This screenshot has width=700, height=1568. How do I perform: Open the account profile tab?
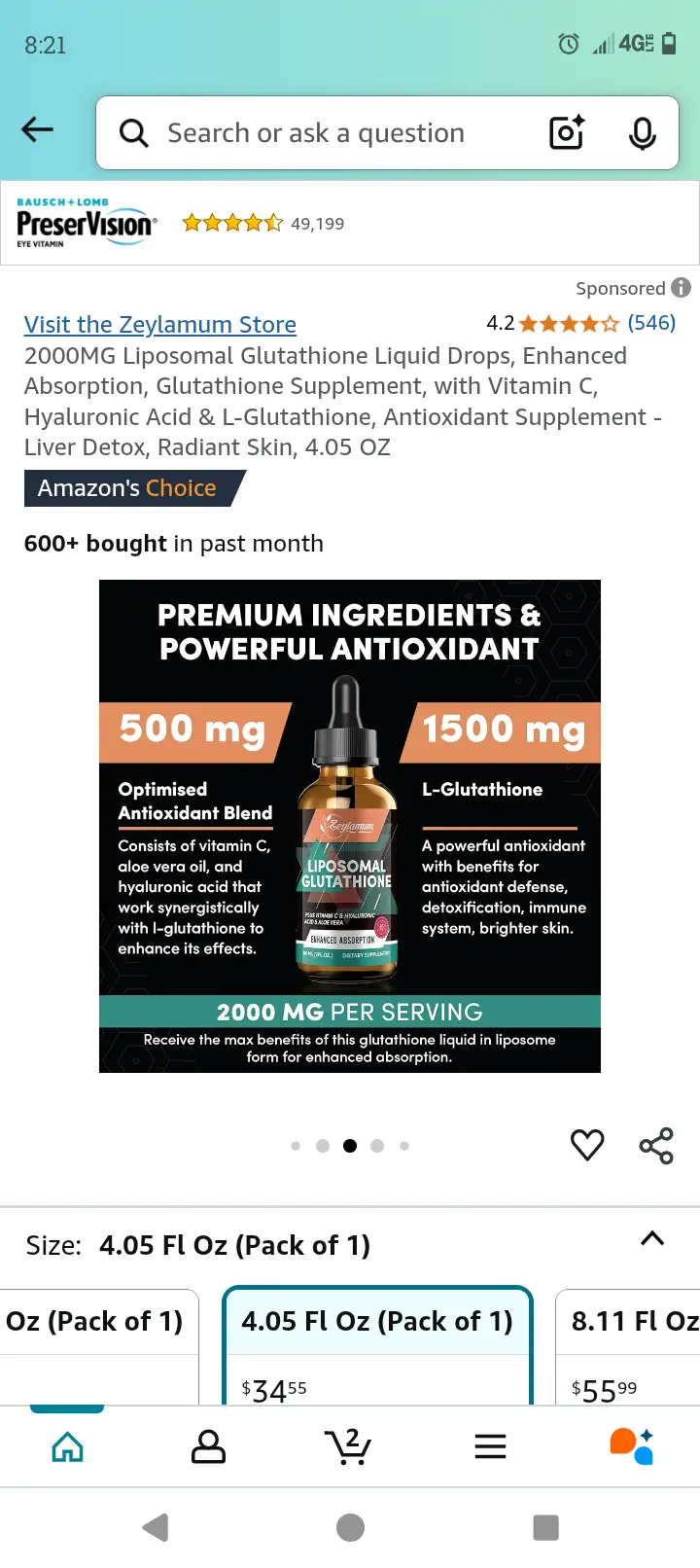(x=208, y=1446)
